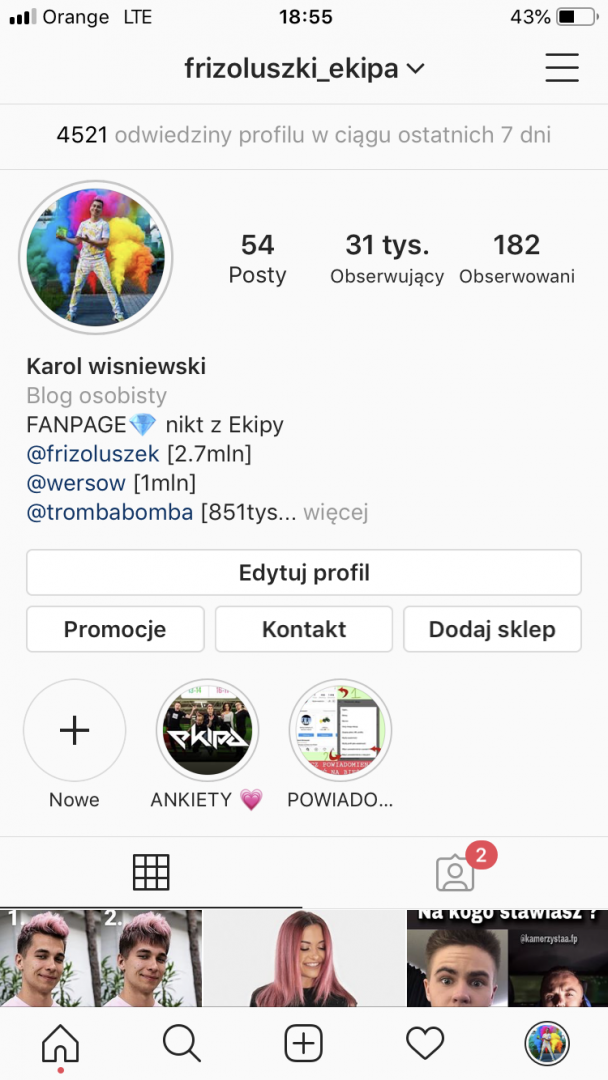Tap the Kontakt button
The height and width of the screenshot is (1080, 608).
[x=304, y=629]
